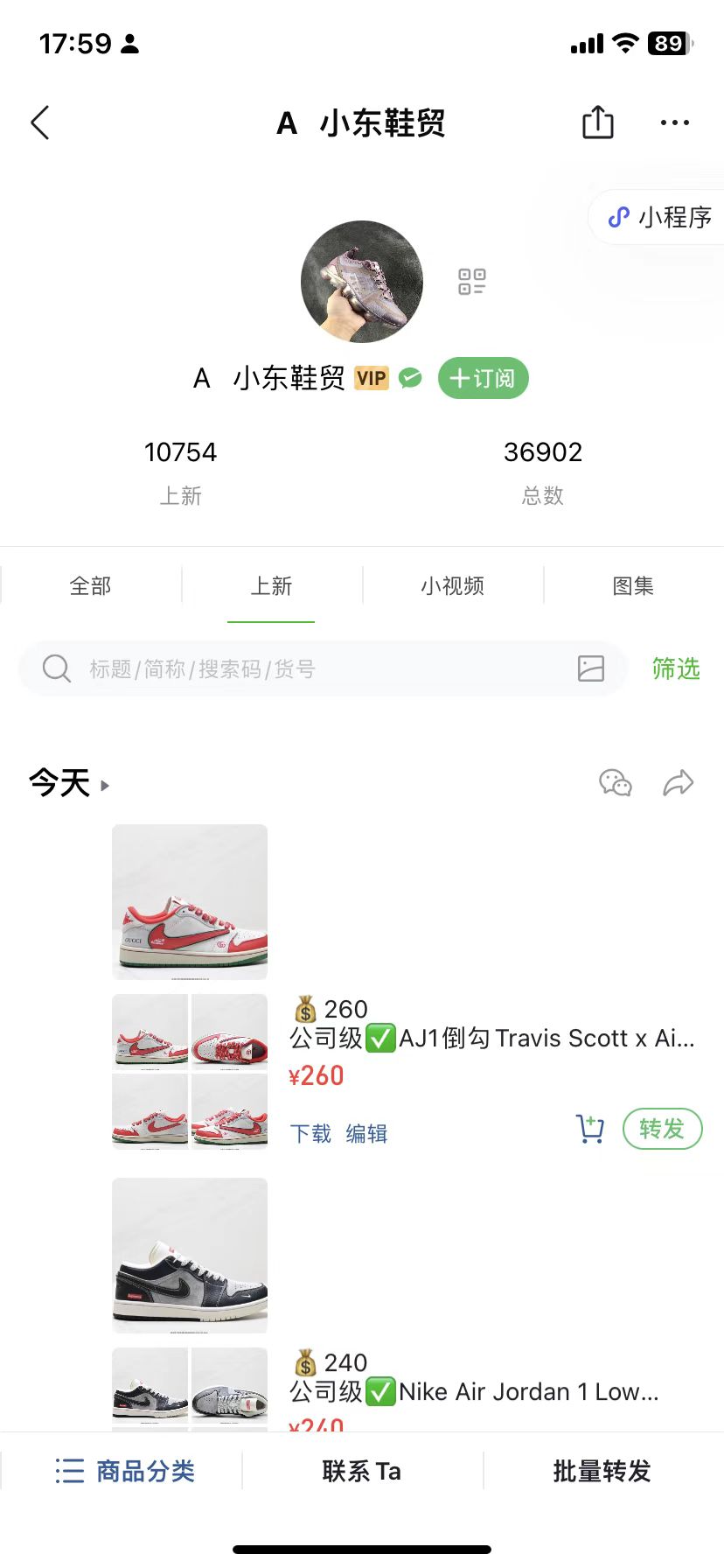The height and width of the screenshot is (1568, 724).
Task: Download the AJ1 Travis Scott item images
Action: (x=310, y=1133)
